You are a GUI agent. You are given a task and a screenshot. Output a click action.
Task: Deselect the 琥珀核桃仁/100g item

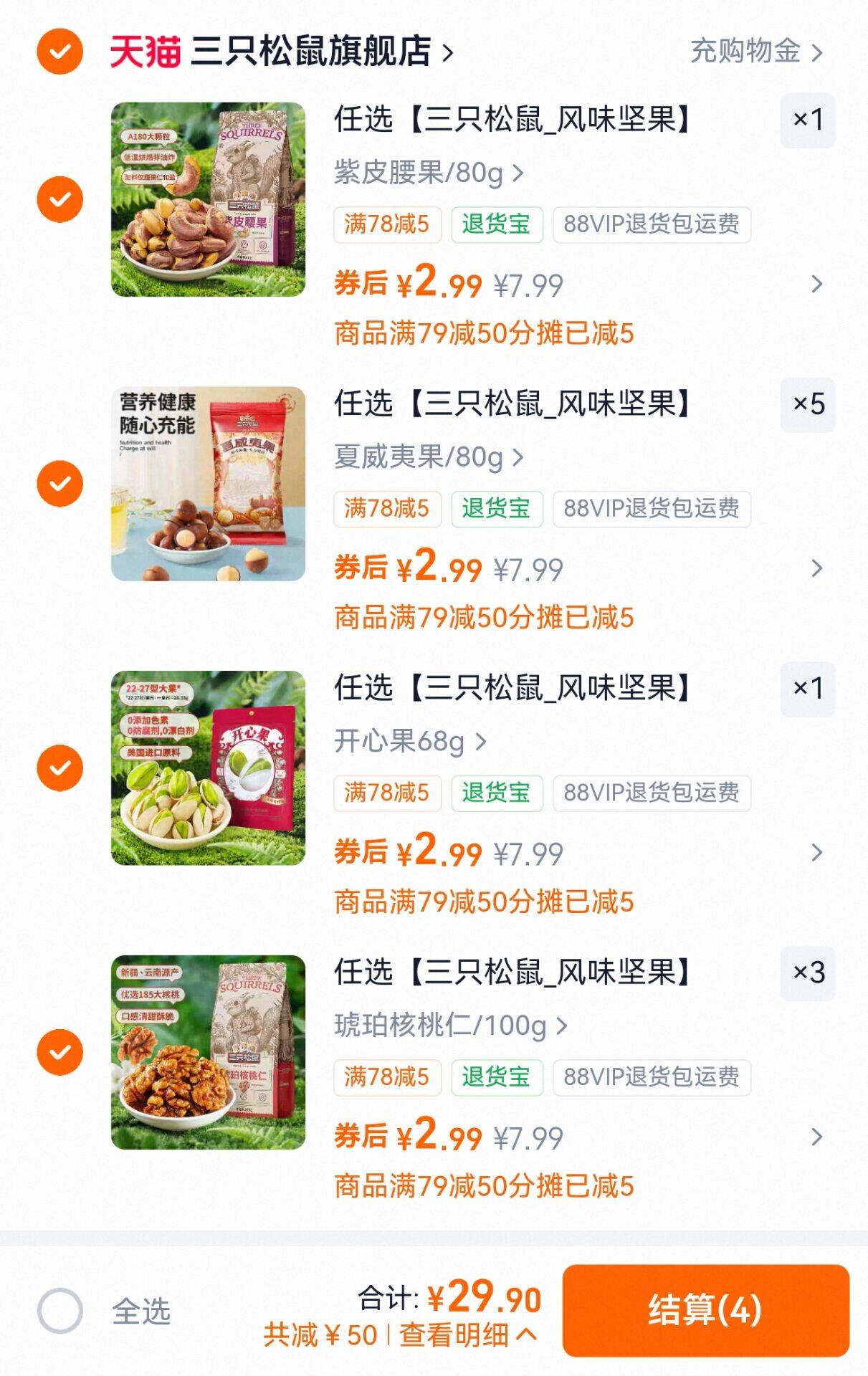(59, 1052)
